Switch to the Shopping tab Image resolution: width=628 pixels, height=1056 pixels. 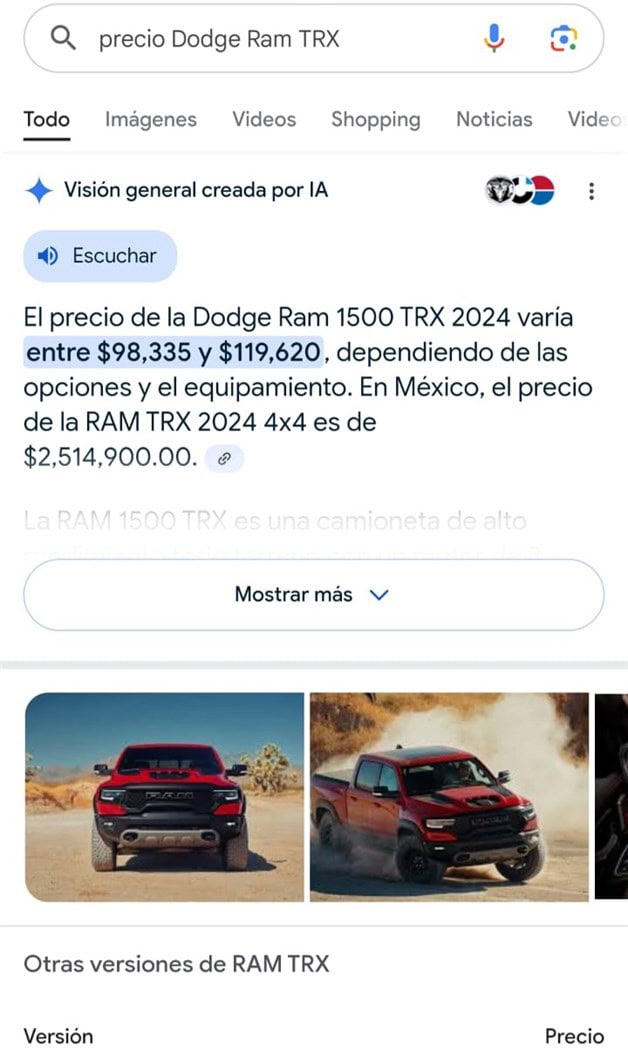(376, 120)
